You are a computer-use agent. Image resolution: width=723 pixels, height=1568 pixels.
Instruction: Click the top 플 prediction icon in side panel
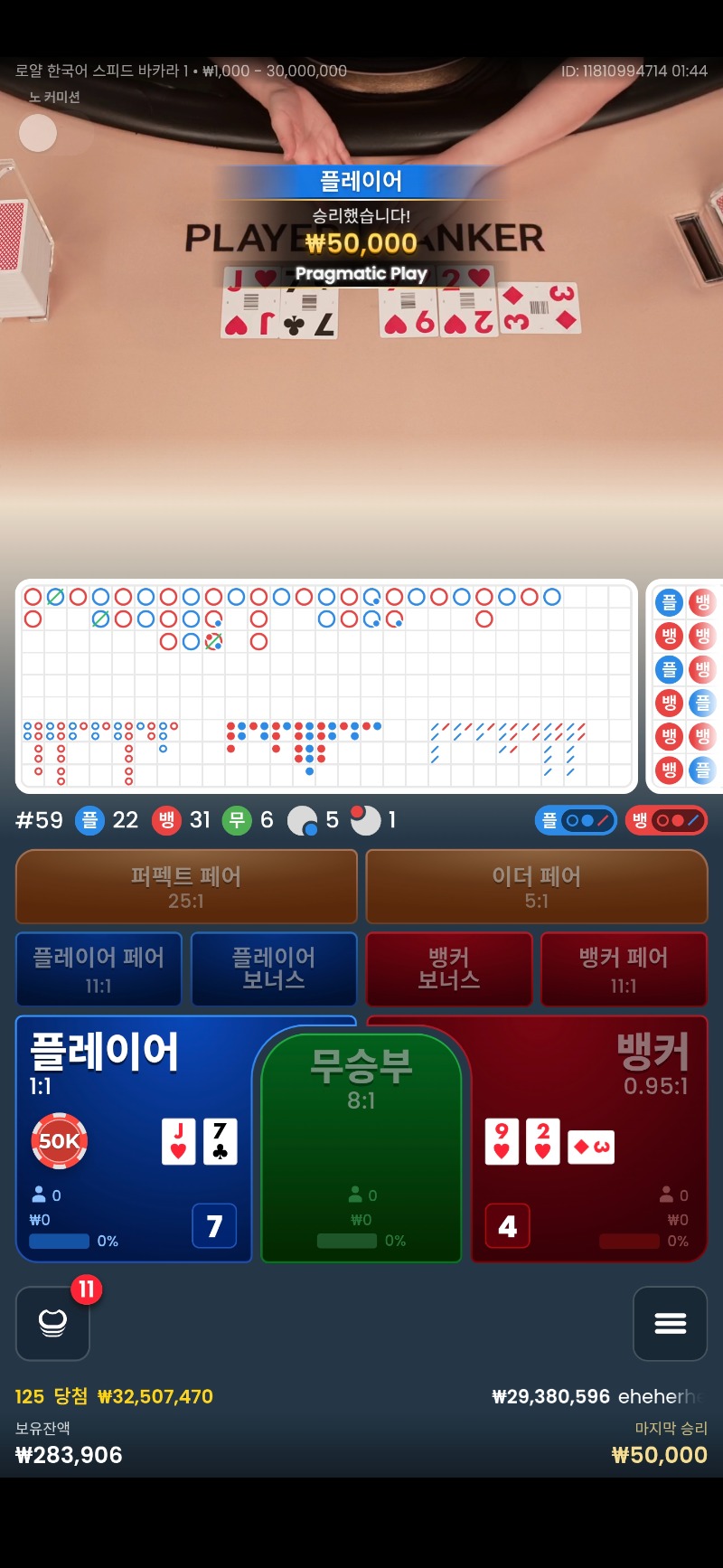coord(668,601)
